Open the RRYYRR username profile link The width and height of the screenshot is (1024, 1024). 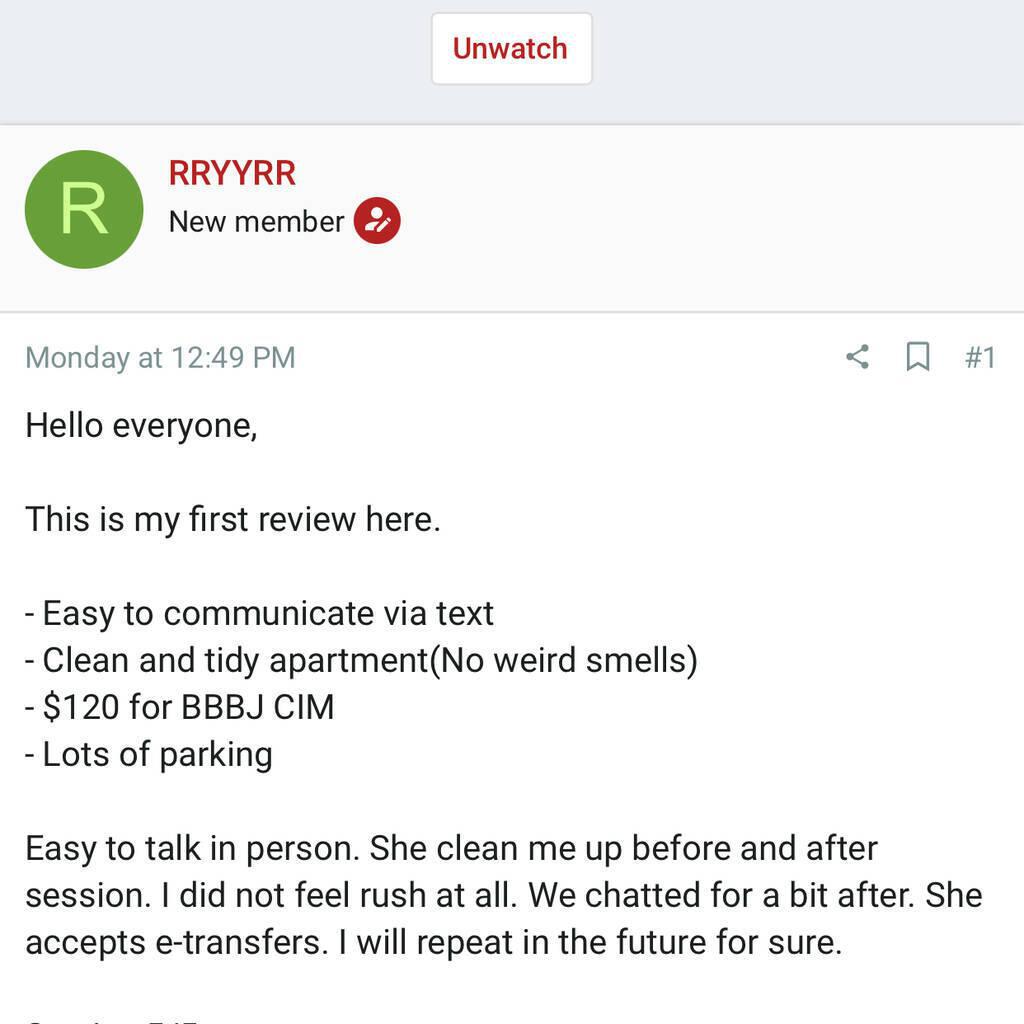coord(232,173)
